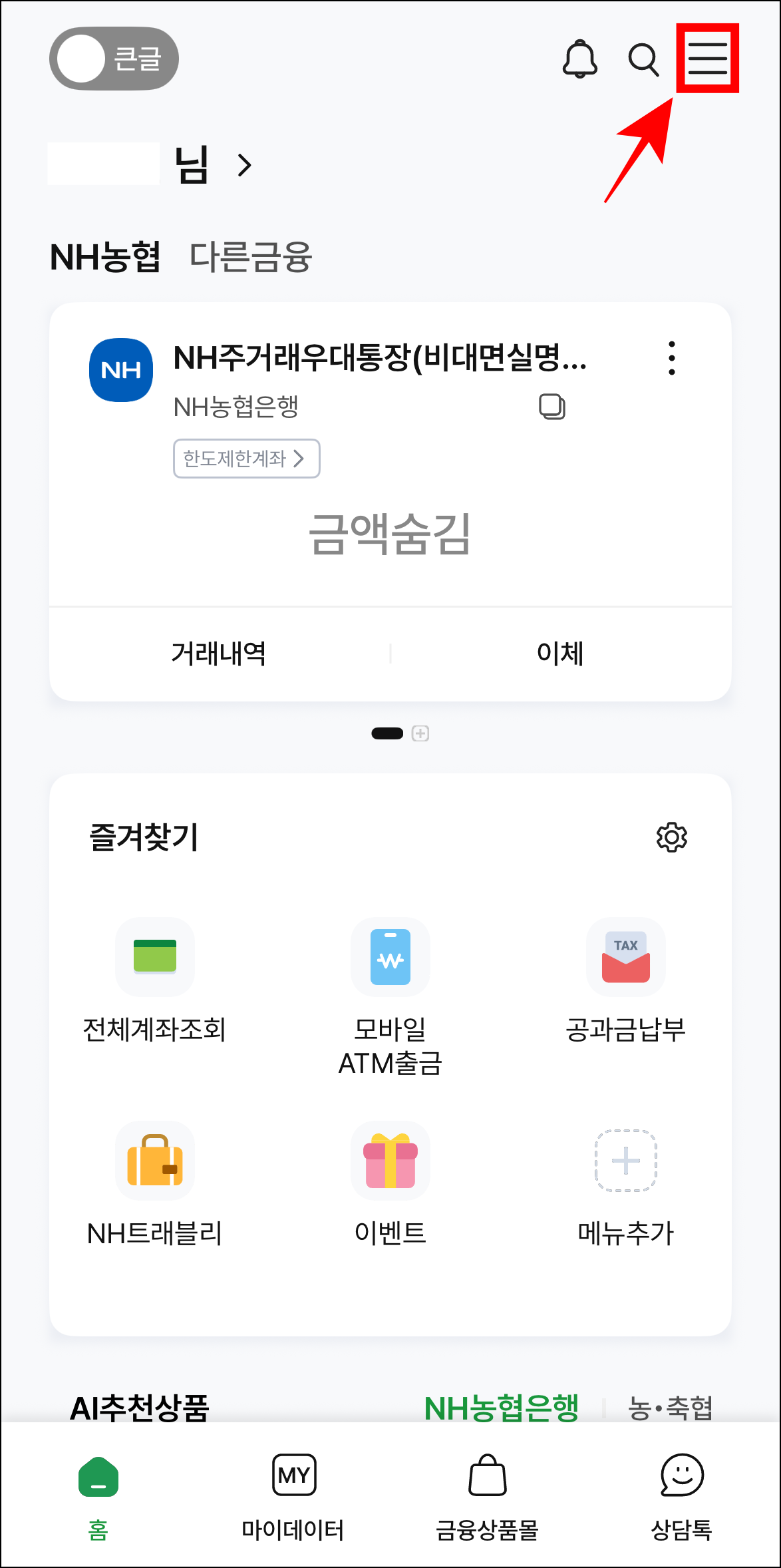This screenshot has height=1568, width=781.
Task: Enable 큰글 large text mode
Action: click(x=113, y=58)
